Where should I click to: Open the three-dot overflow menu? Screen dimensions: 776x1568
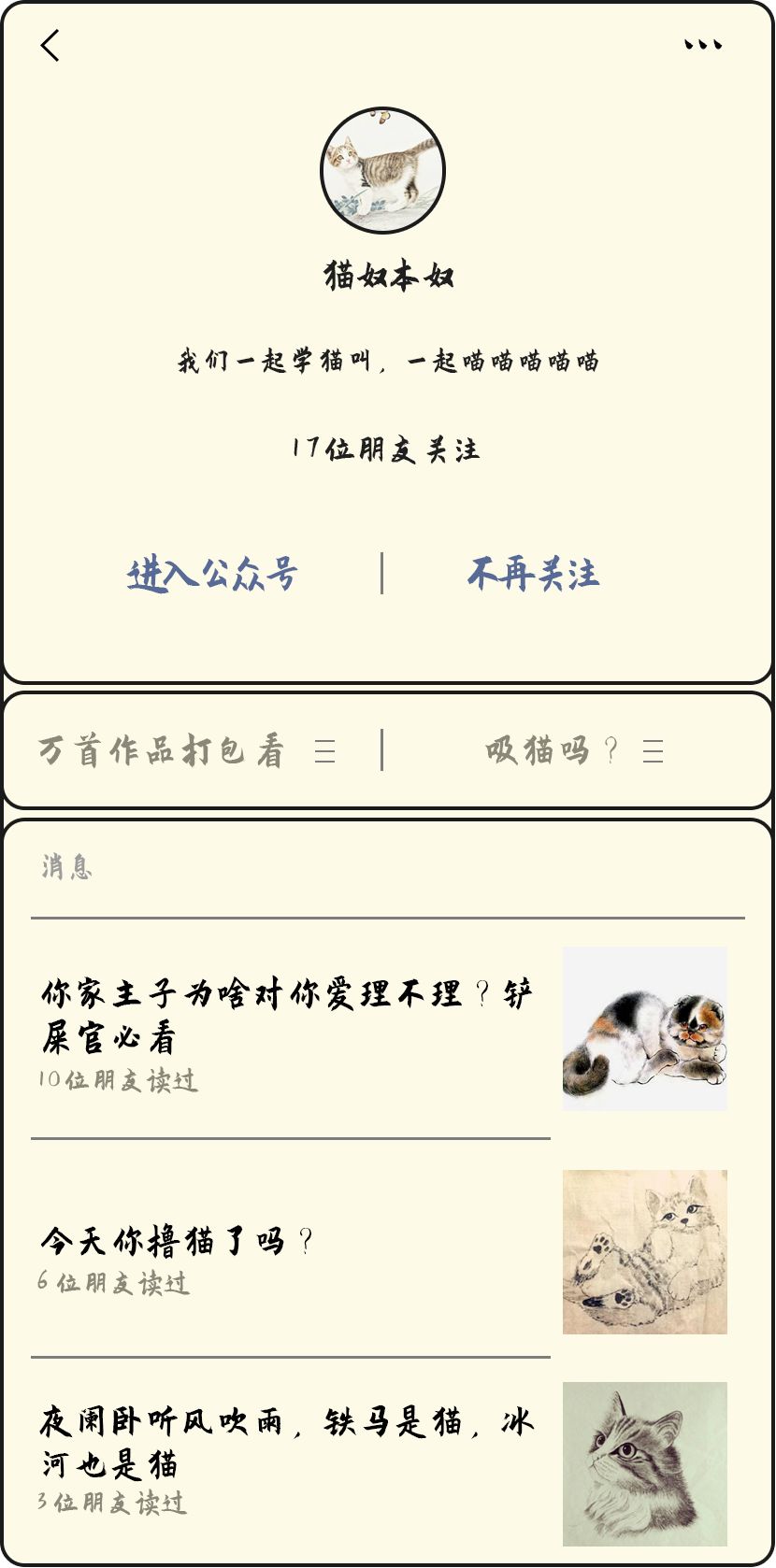click(x=703, y=45)
